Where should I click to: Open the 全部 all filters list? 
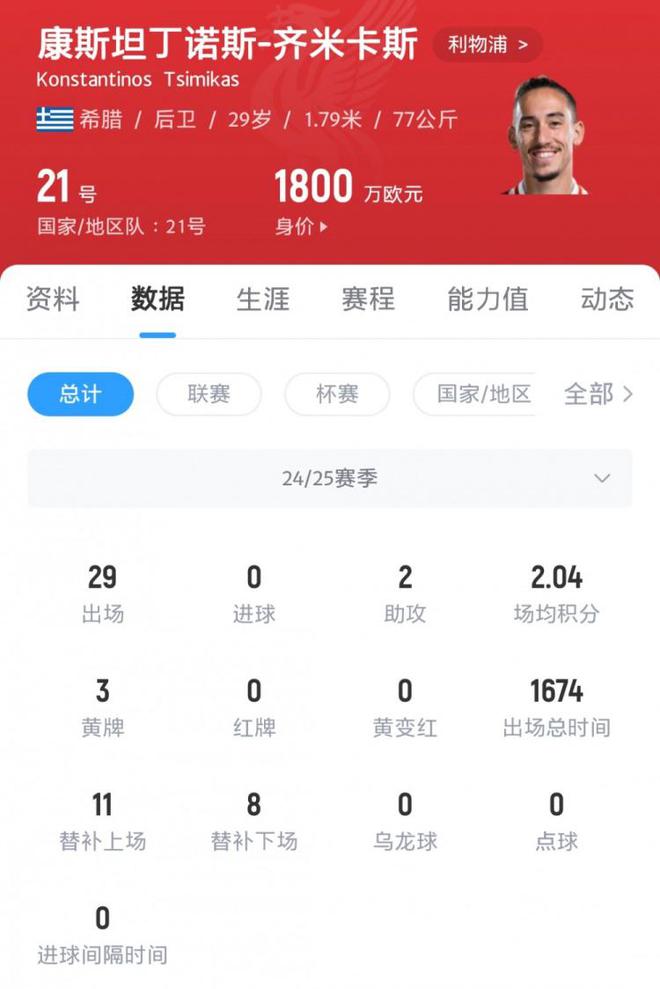coord(598,394)
